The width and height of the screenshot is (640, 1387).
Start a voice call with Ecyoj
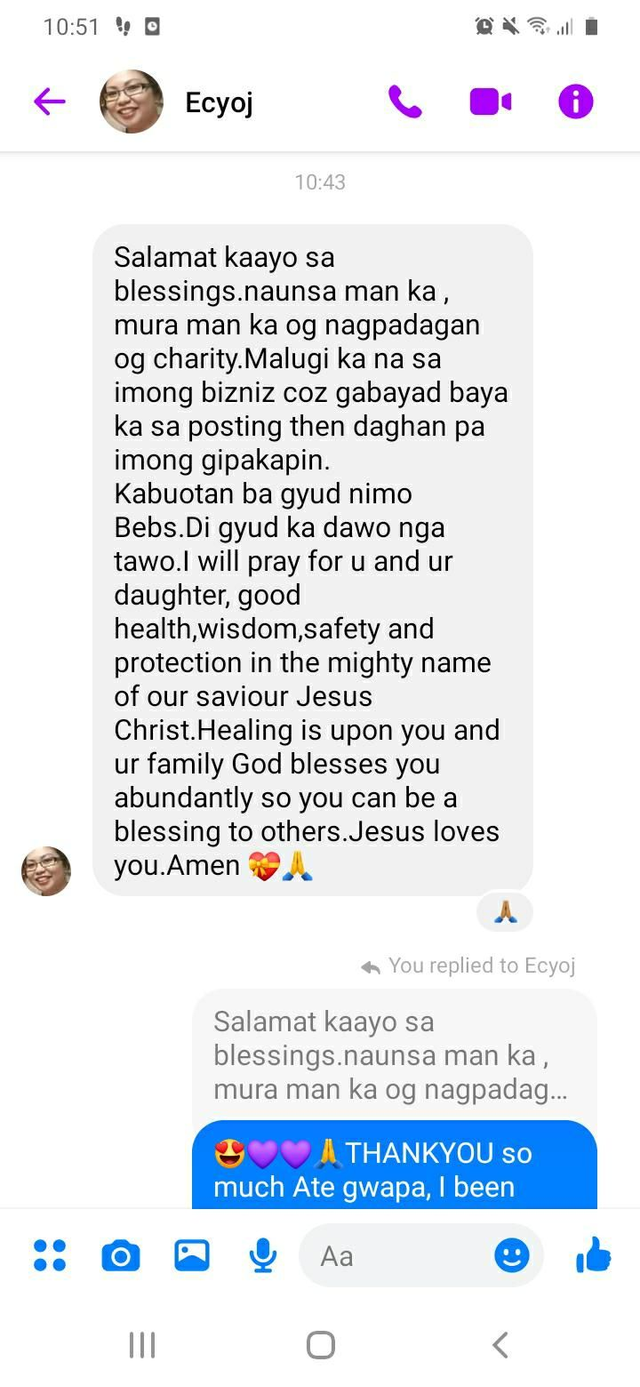pyautogui.click(x=405, y=101)
